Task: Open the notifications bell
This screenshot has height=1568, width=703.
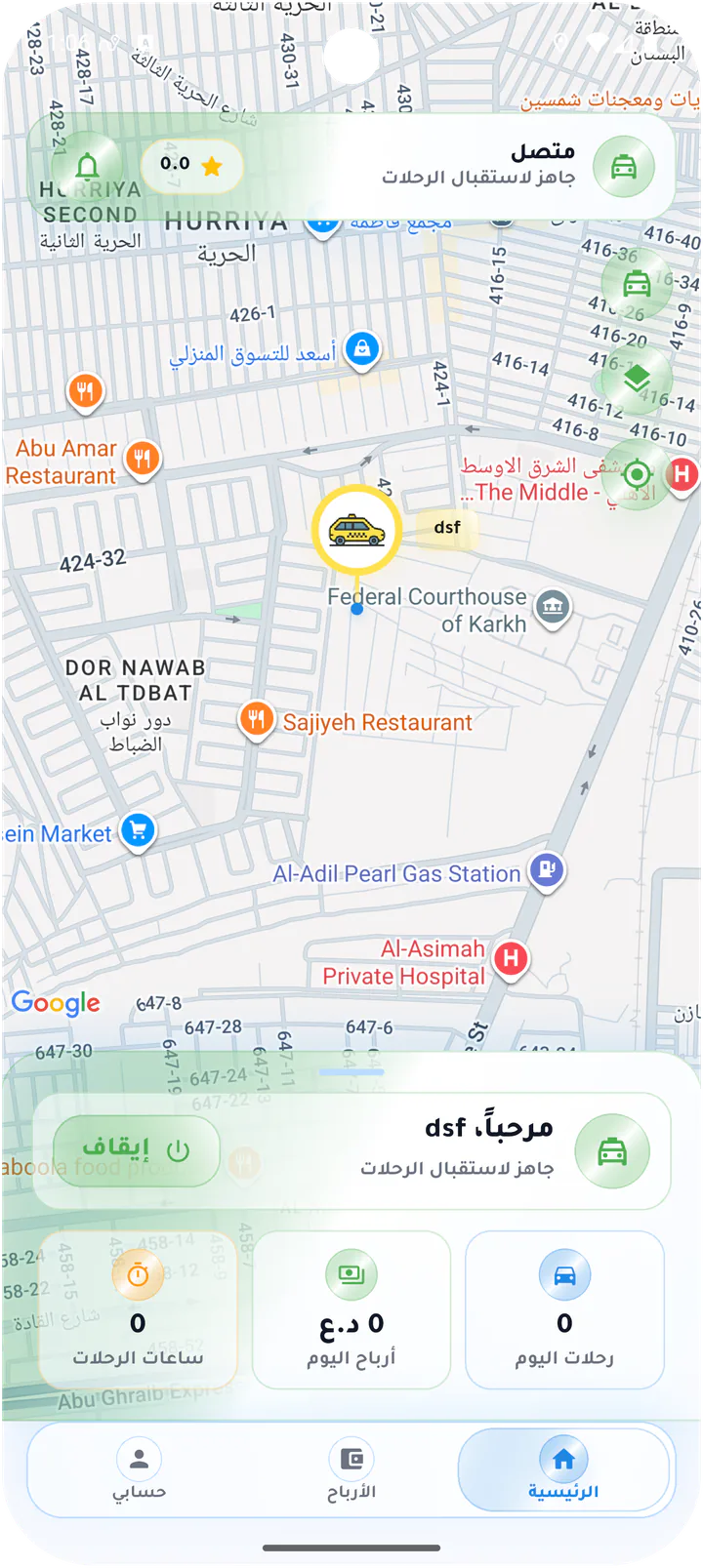Action: [x=88, y=167]
